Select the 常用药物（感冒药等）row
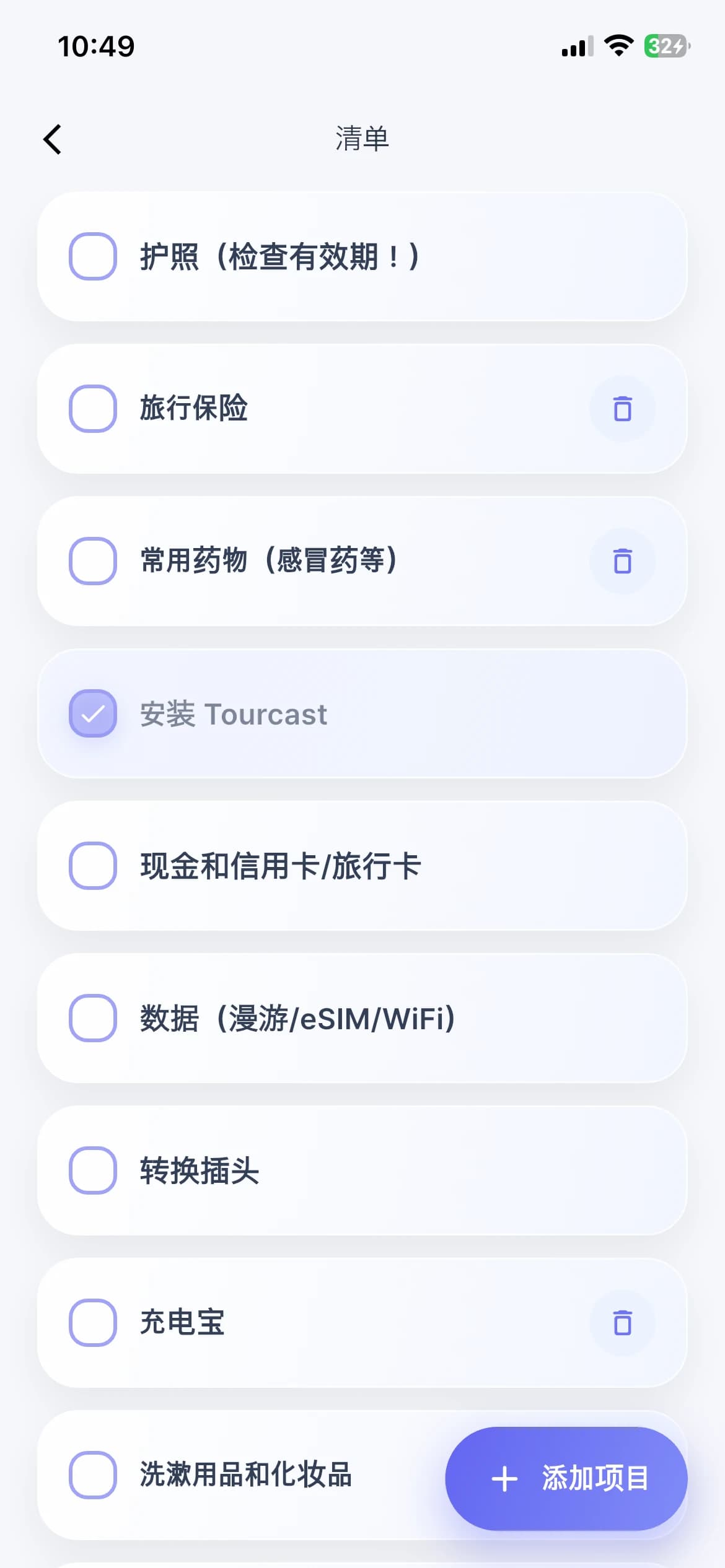Screen dimensions: 725x1568 coord(310,561)
